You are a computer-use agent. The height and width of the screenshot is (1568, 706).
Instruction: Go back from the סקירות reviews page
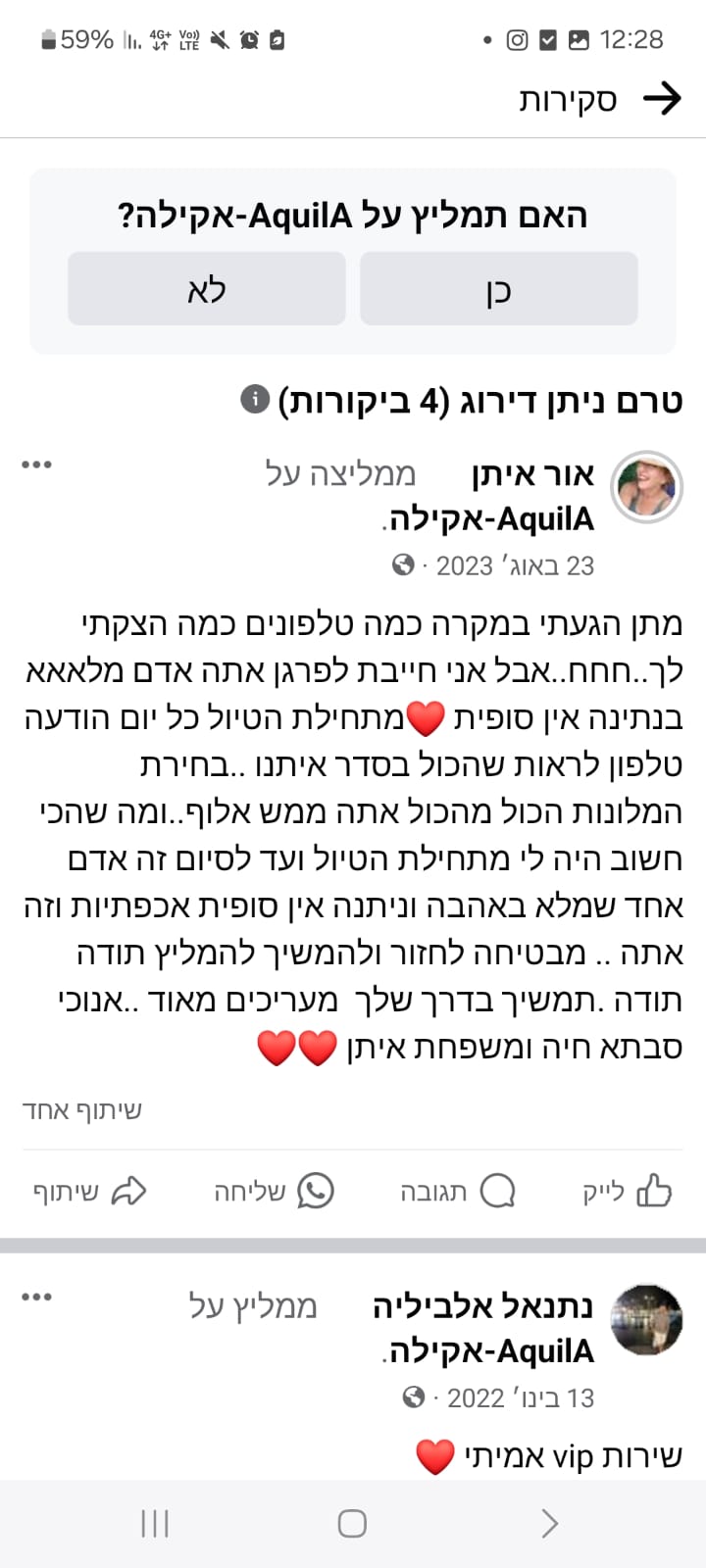point(661,98)
